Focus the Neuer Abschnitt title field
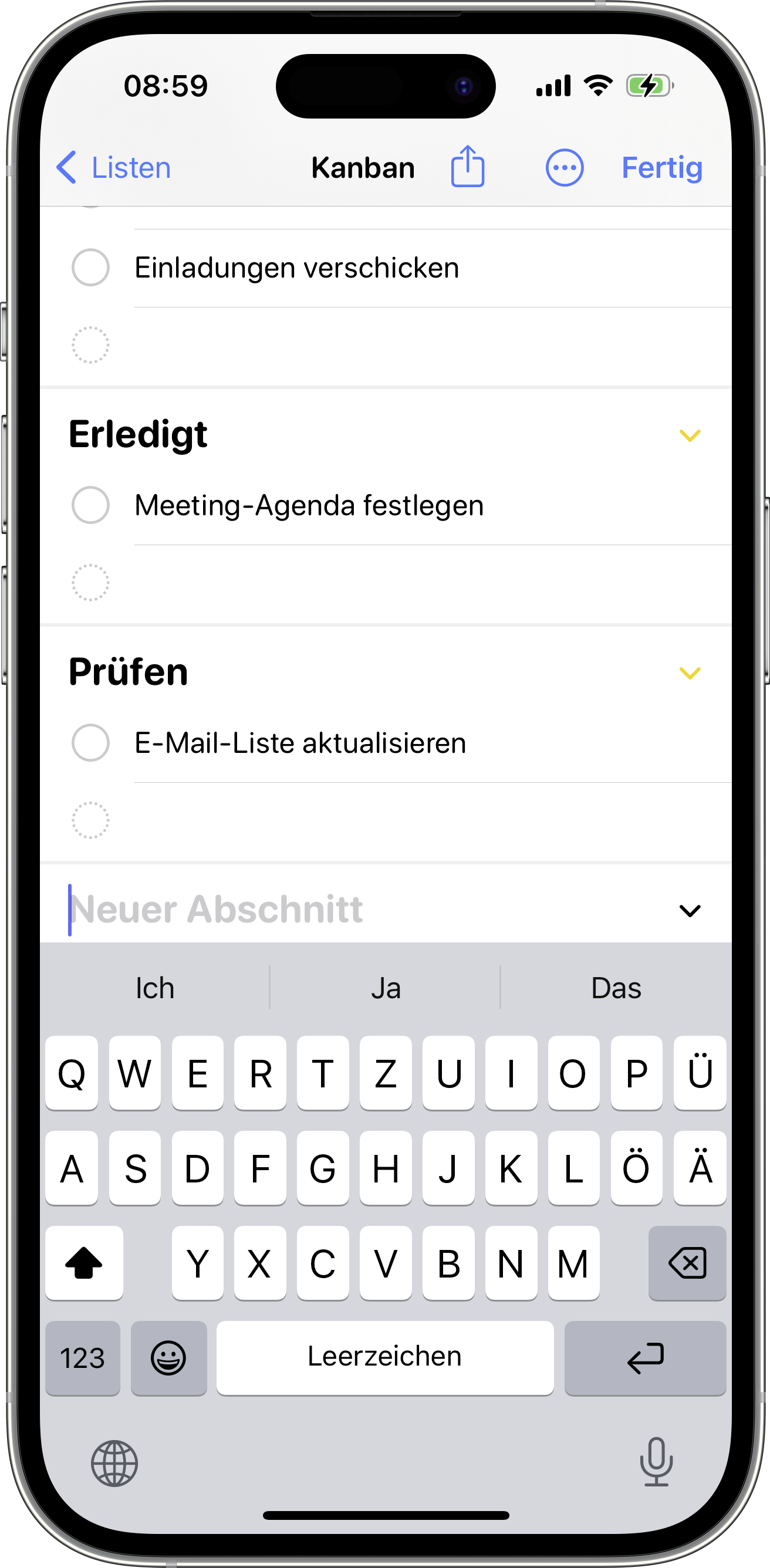The image size is (770, 1568). pos(305,910)
